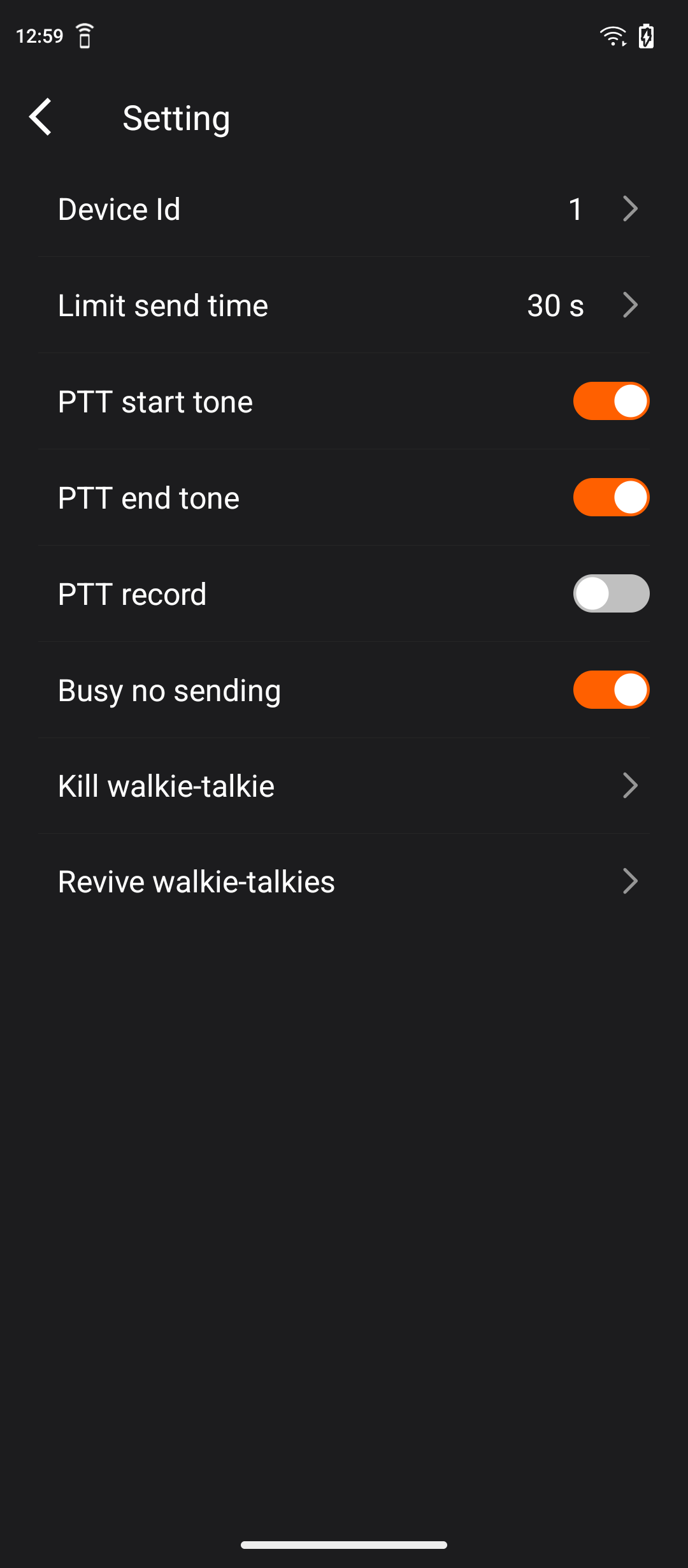Change the Limit send time value

344,305
